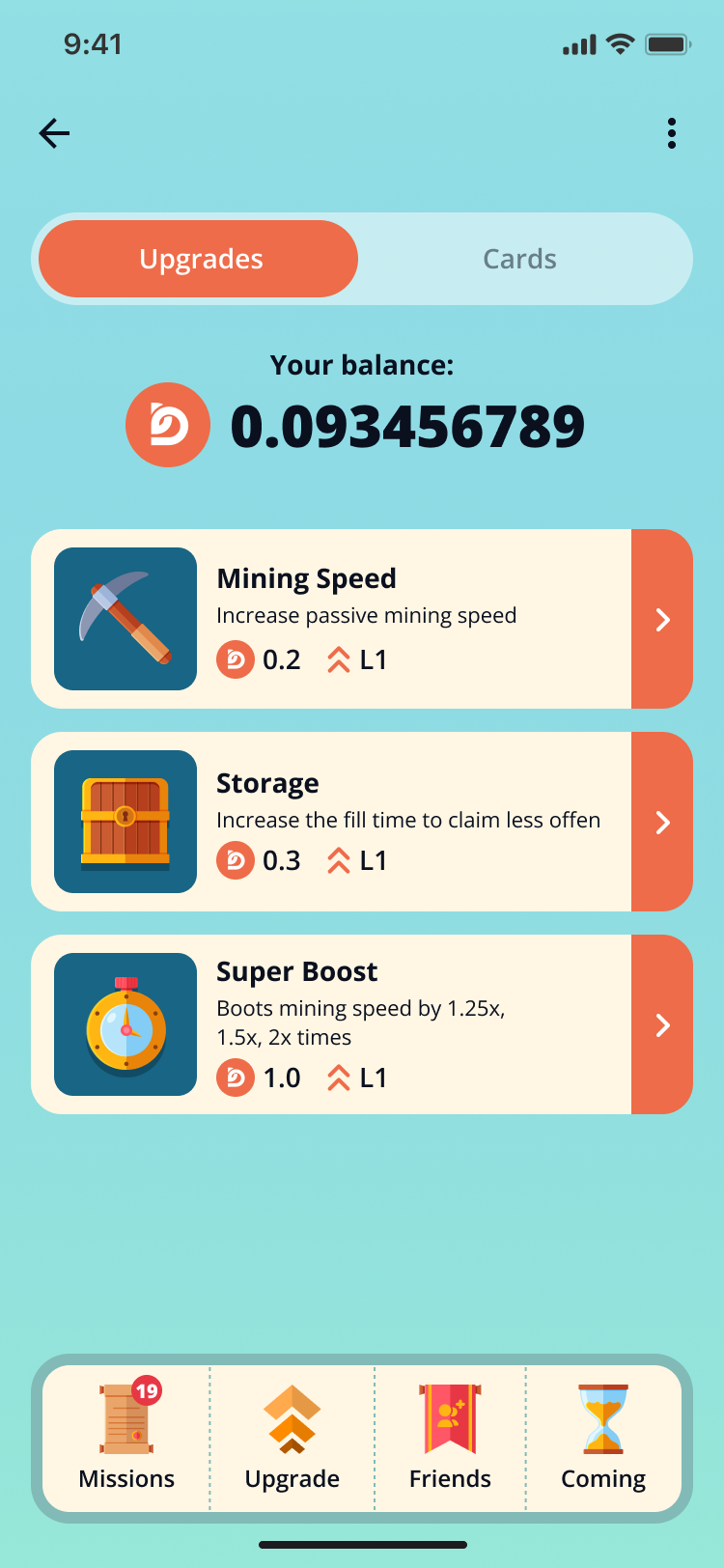Open the Super Boost upgrade card

(661, 1024)
